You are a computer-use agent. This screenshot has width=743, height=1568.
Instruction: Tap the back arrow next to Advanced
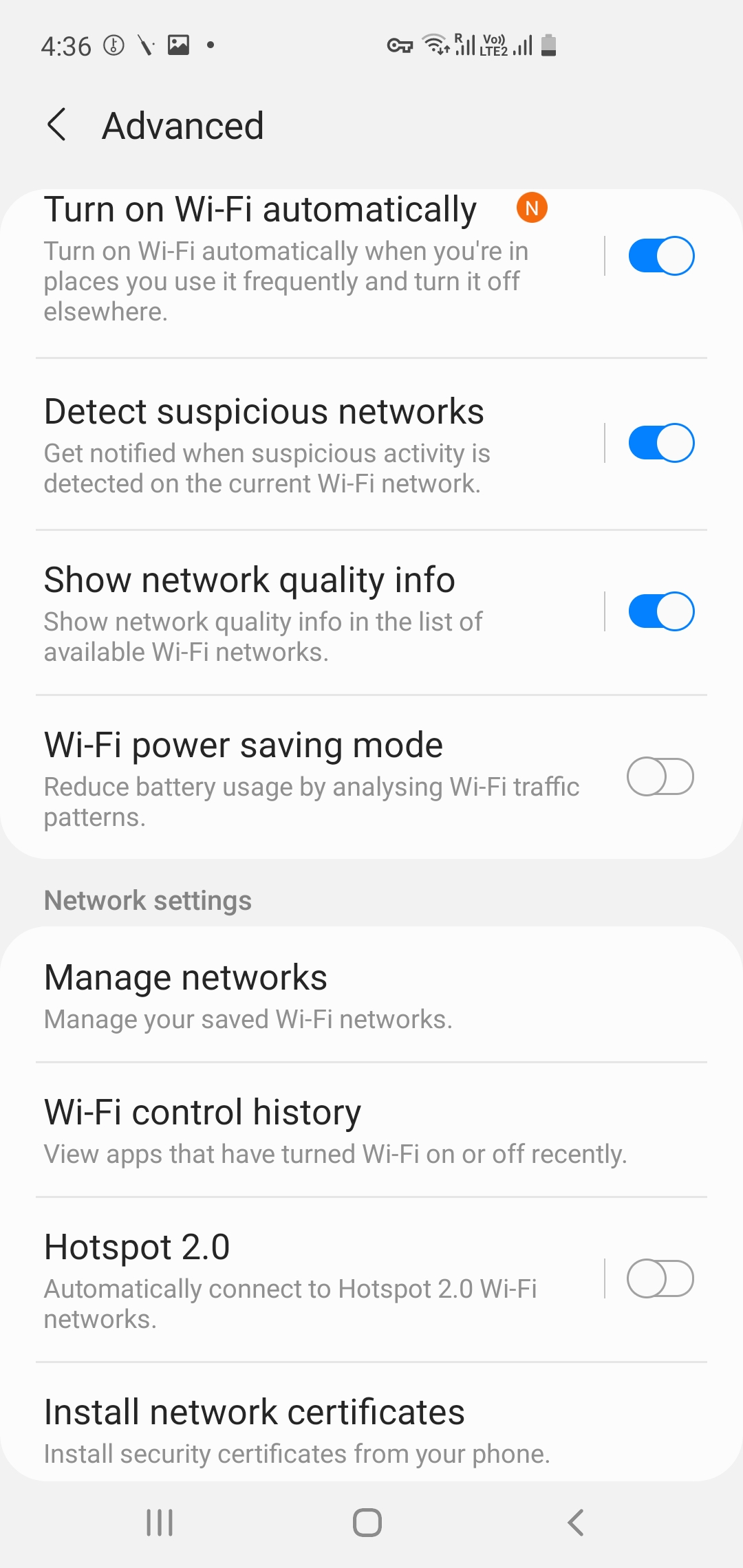coord(58,125)
